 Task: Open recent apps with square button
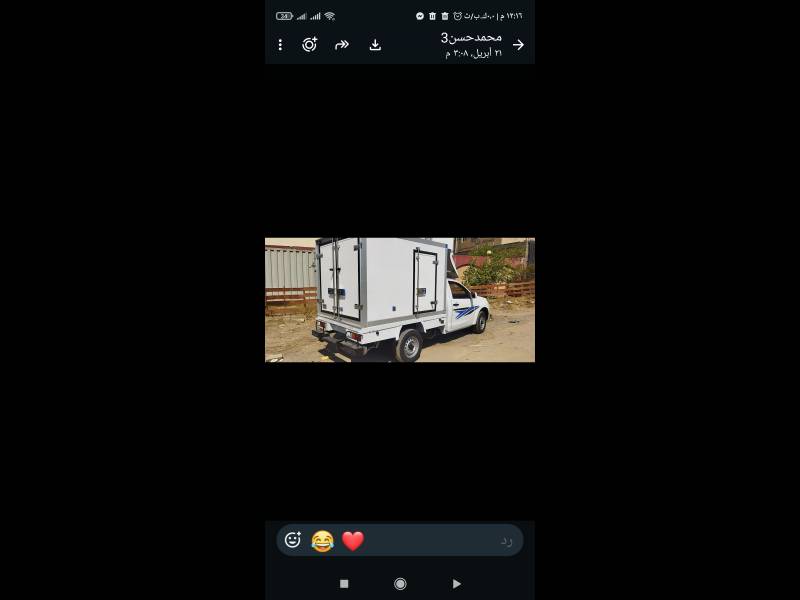point(344,584)
